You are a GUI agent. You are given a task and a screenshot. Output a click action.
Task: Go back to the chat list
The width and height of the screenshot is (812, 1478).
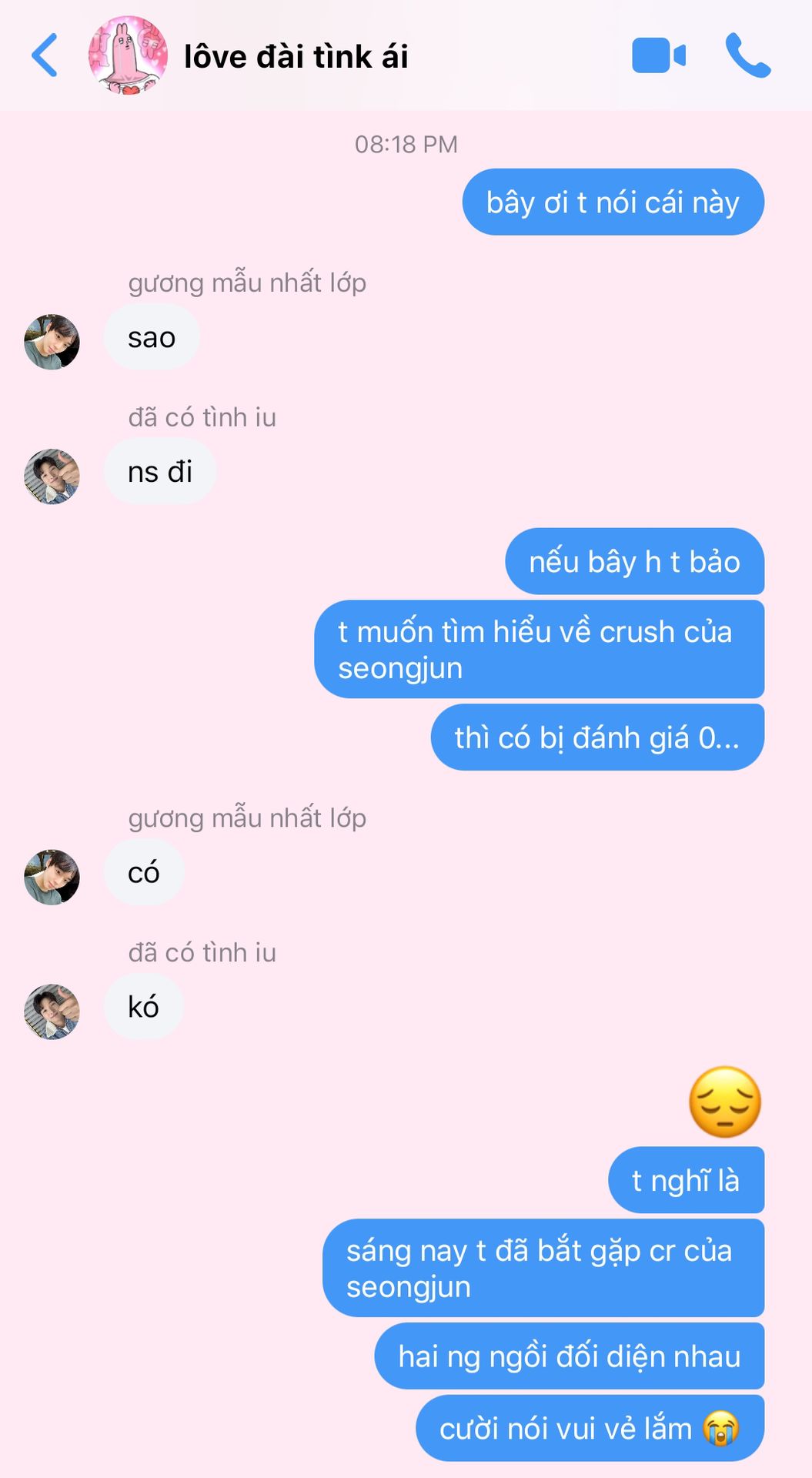[45, 55]
